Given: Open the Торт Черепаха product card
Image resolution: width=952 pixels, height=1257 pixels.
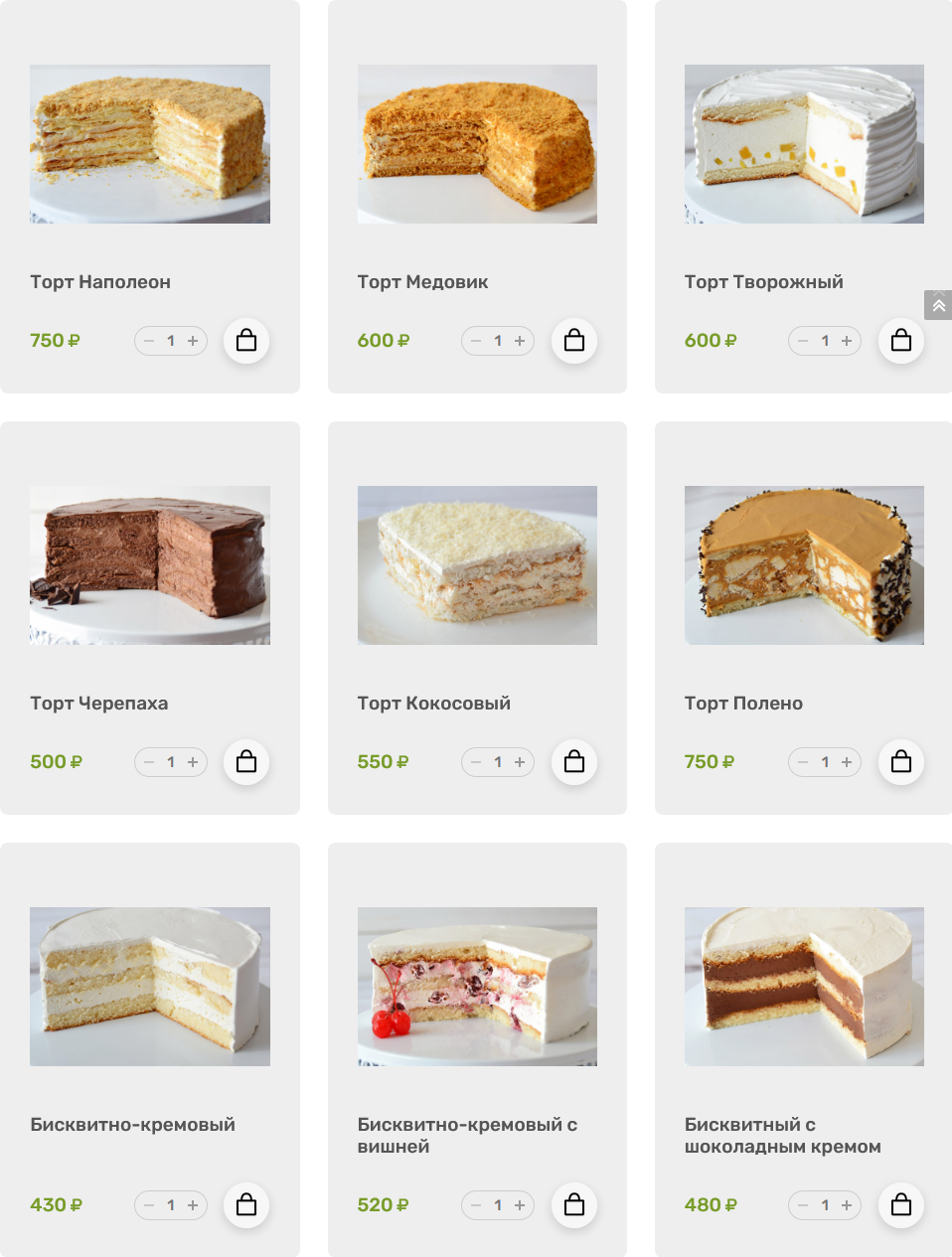Looking at the screenshot, I should click(x=99, y=704).
